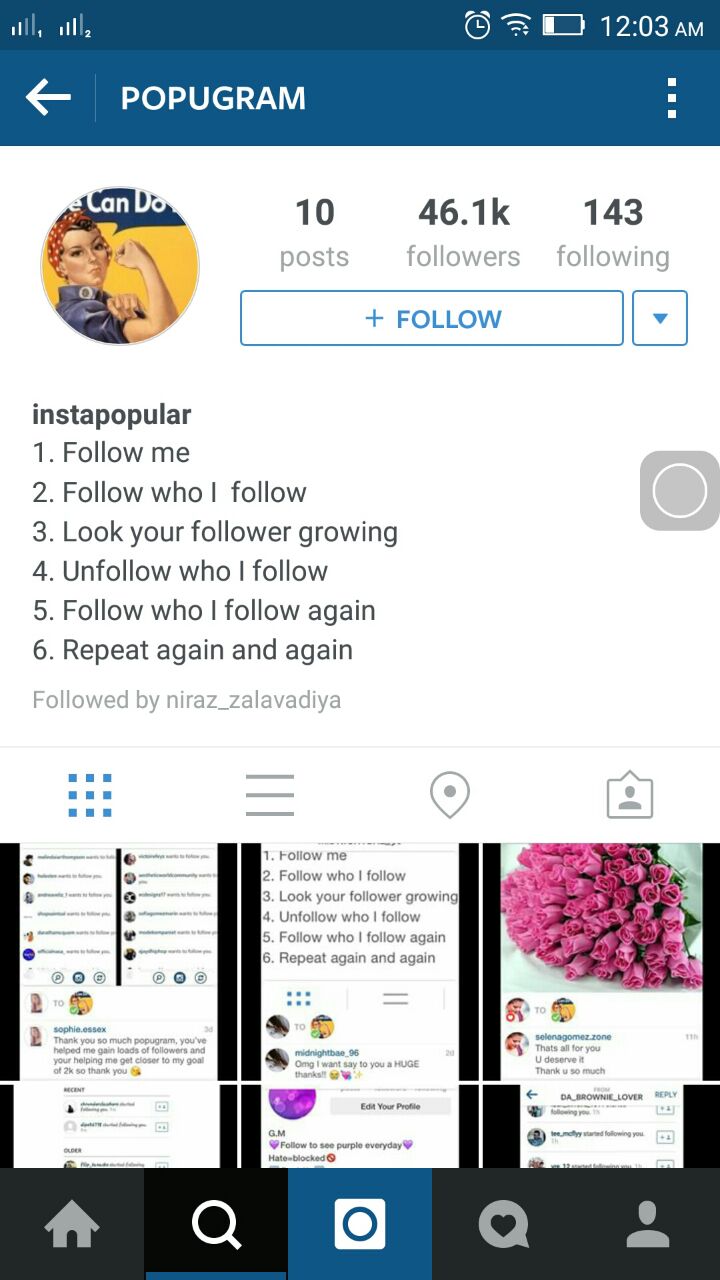Open the camera tab
The image size is (720, 1280).
tap(360, 1224)
